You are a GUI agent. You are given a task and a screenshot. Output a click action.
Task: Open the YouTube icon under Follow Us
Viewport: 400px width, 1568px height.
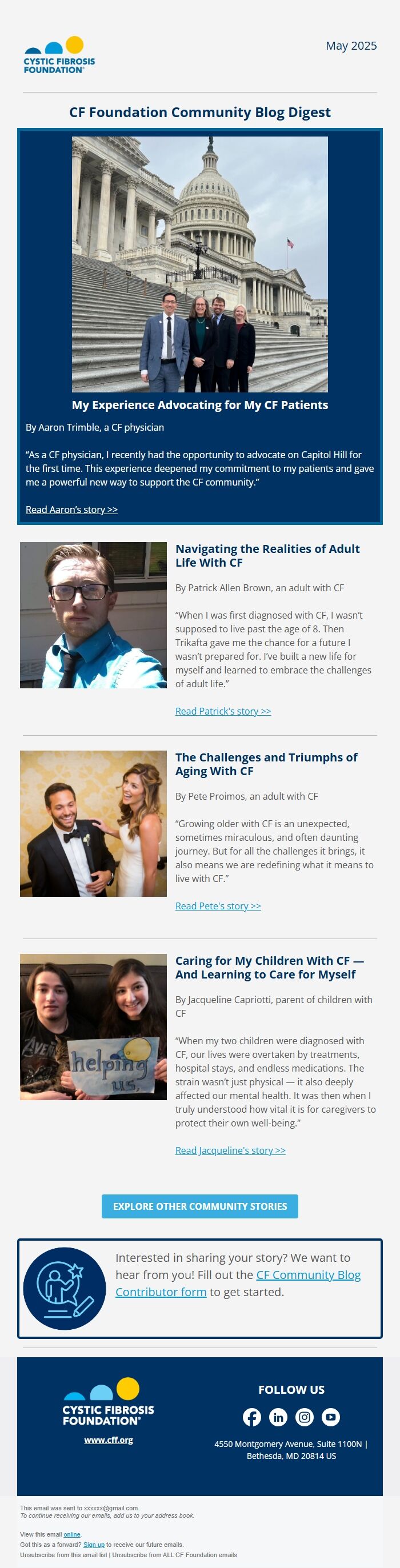331,1417
